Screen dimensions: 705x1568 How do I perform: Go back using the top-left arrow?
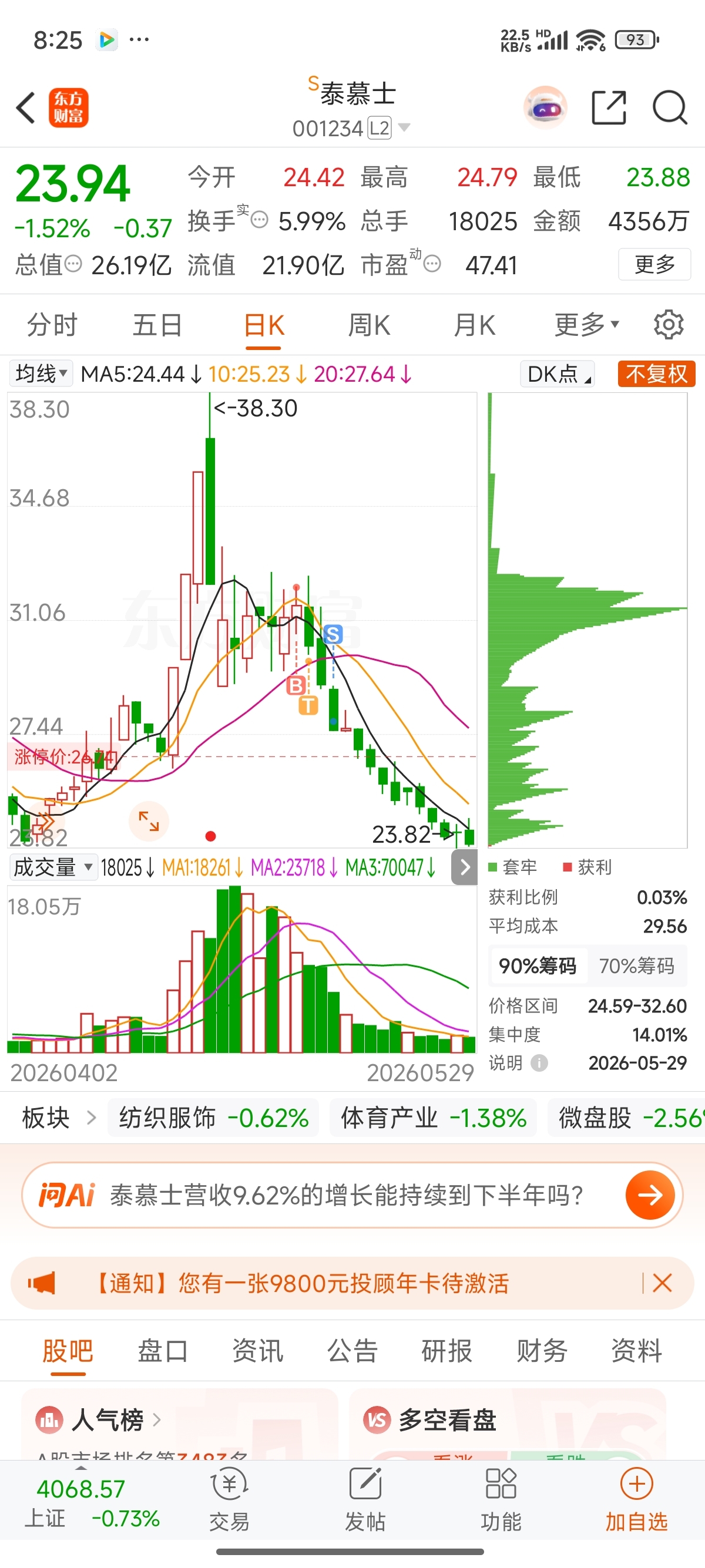[x=26, y=107]
